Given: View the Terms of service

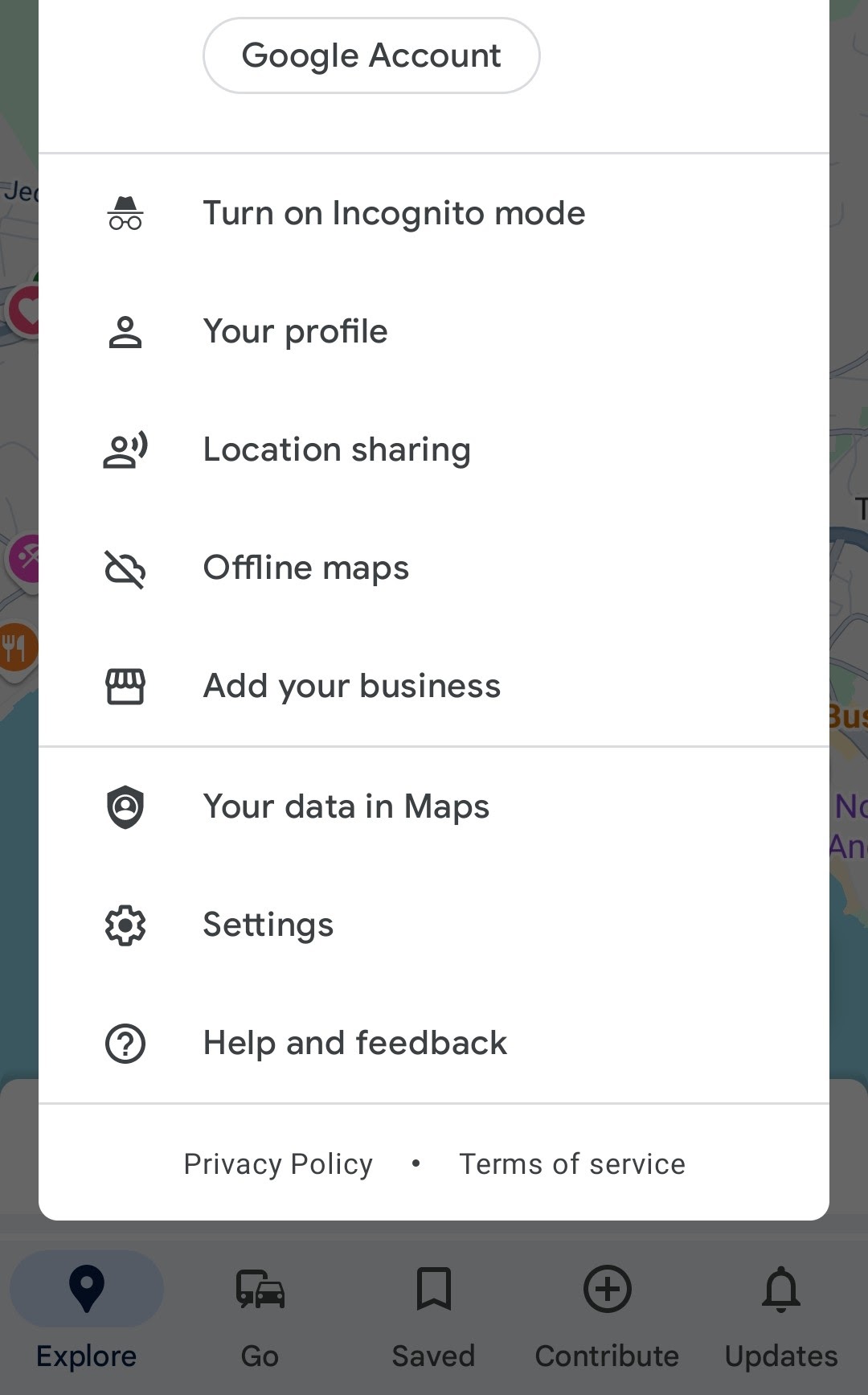Looking at the screenshot, I should point(572,1163).
